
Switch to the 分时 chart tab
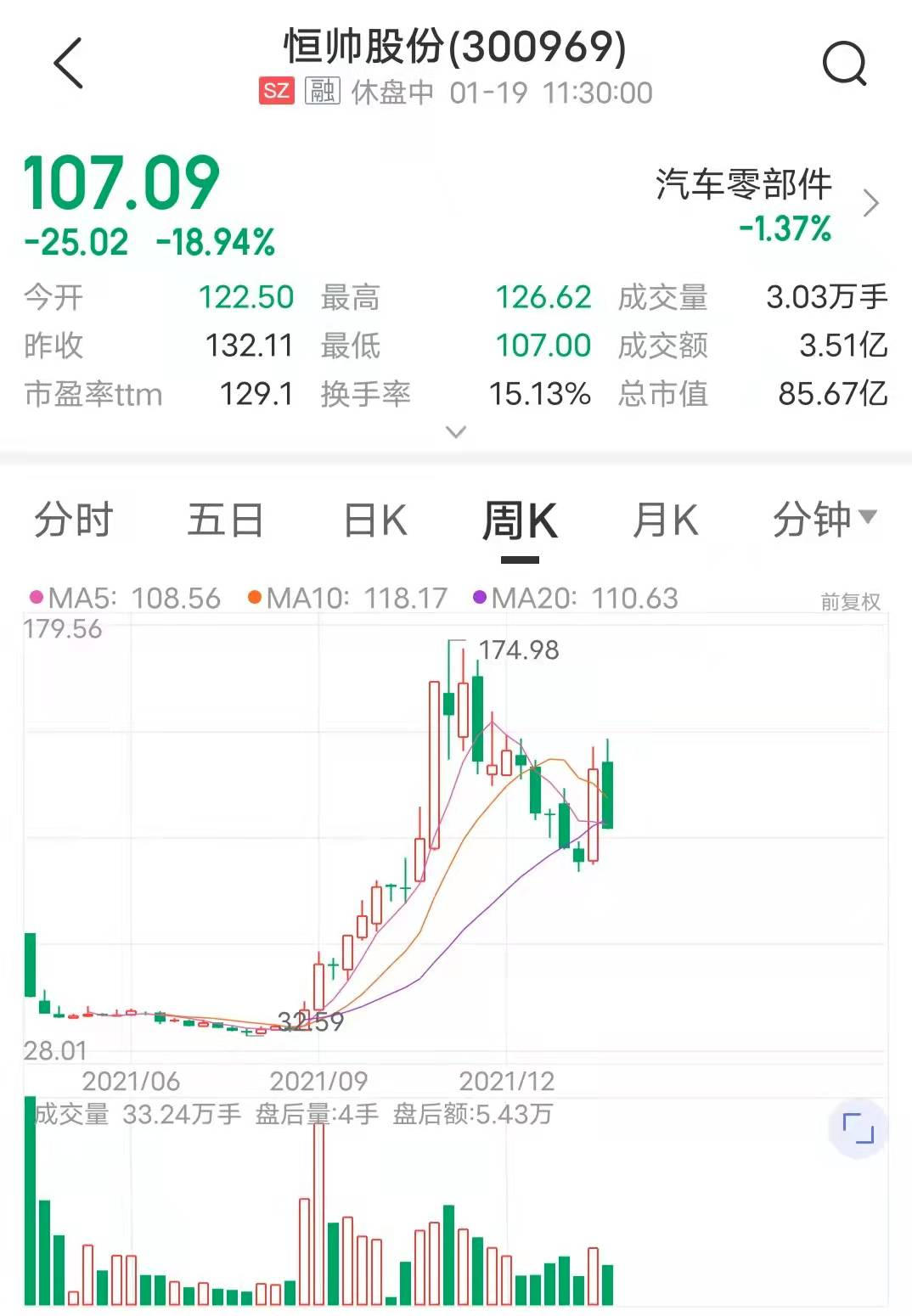pyautogui.click(x=73, y=520)
